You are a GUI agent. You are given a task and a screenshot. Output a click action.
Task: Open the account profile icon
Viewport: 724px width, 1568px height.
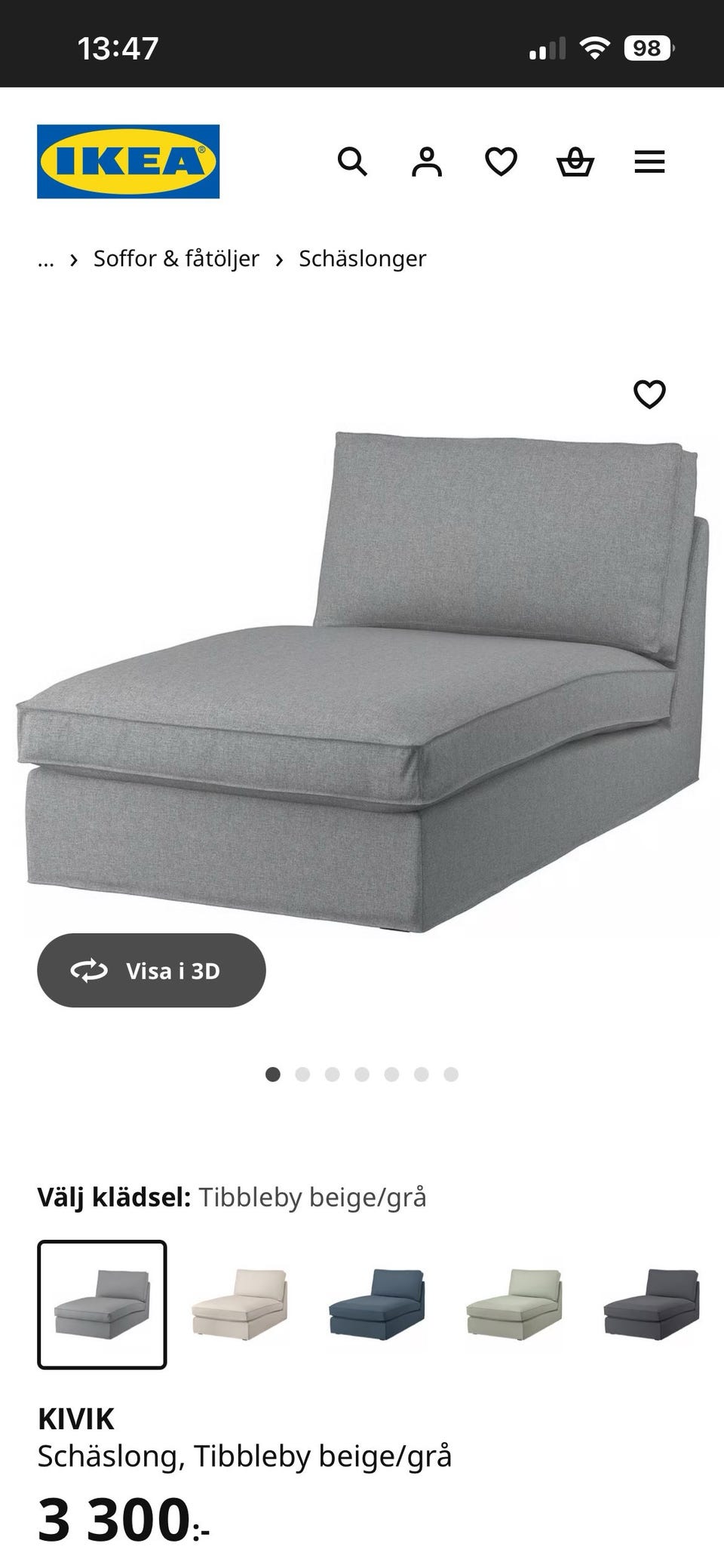pyautogui.click(x=426, y=161)
